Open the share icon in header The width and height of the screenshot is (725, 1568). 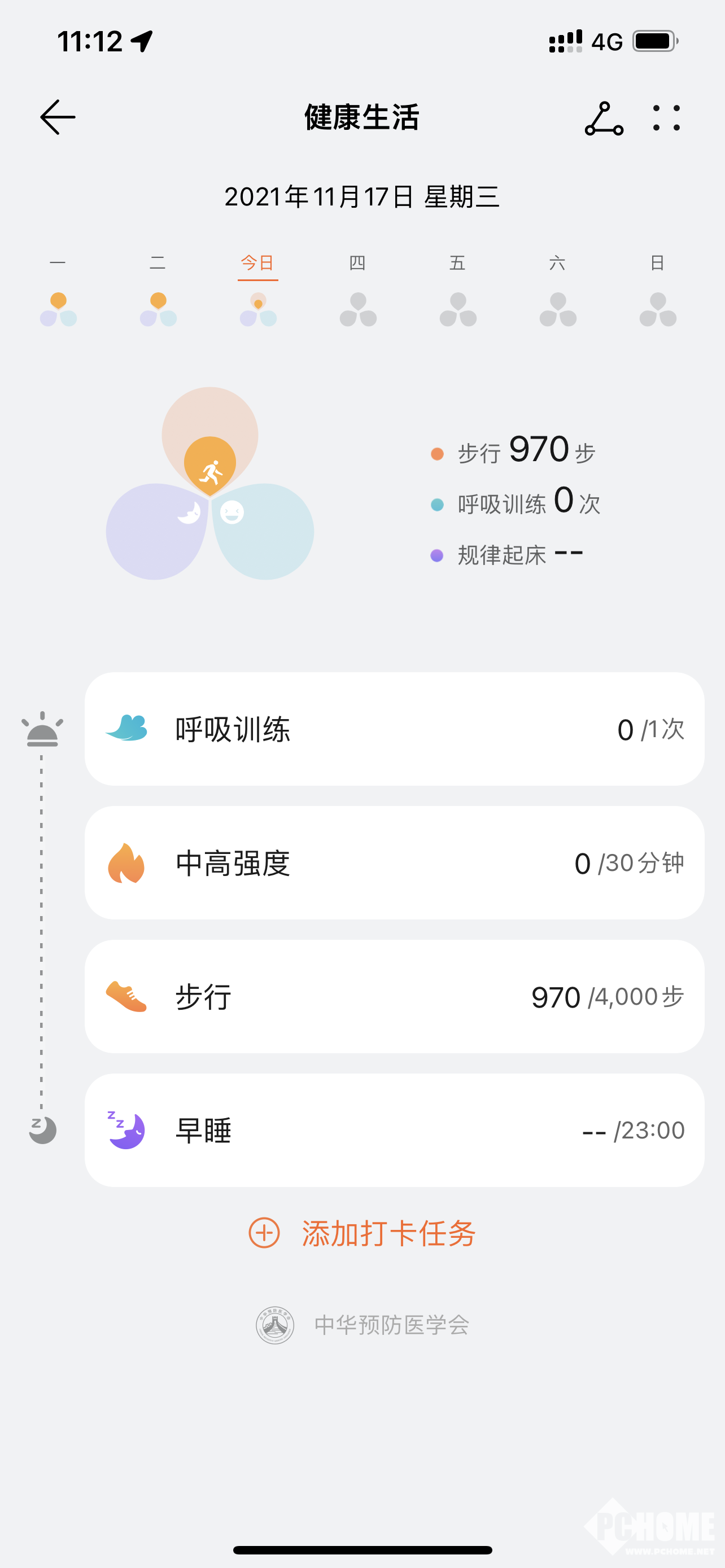click(x=603, y=118)
